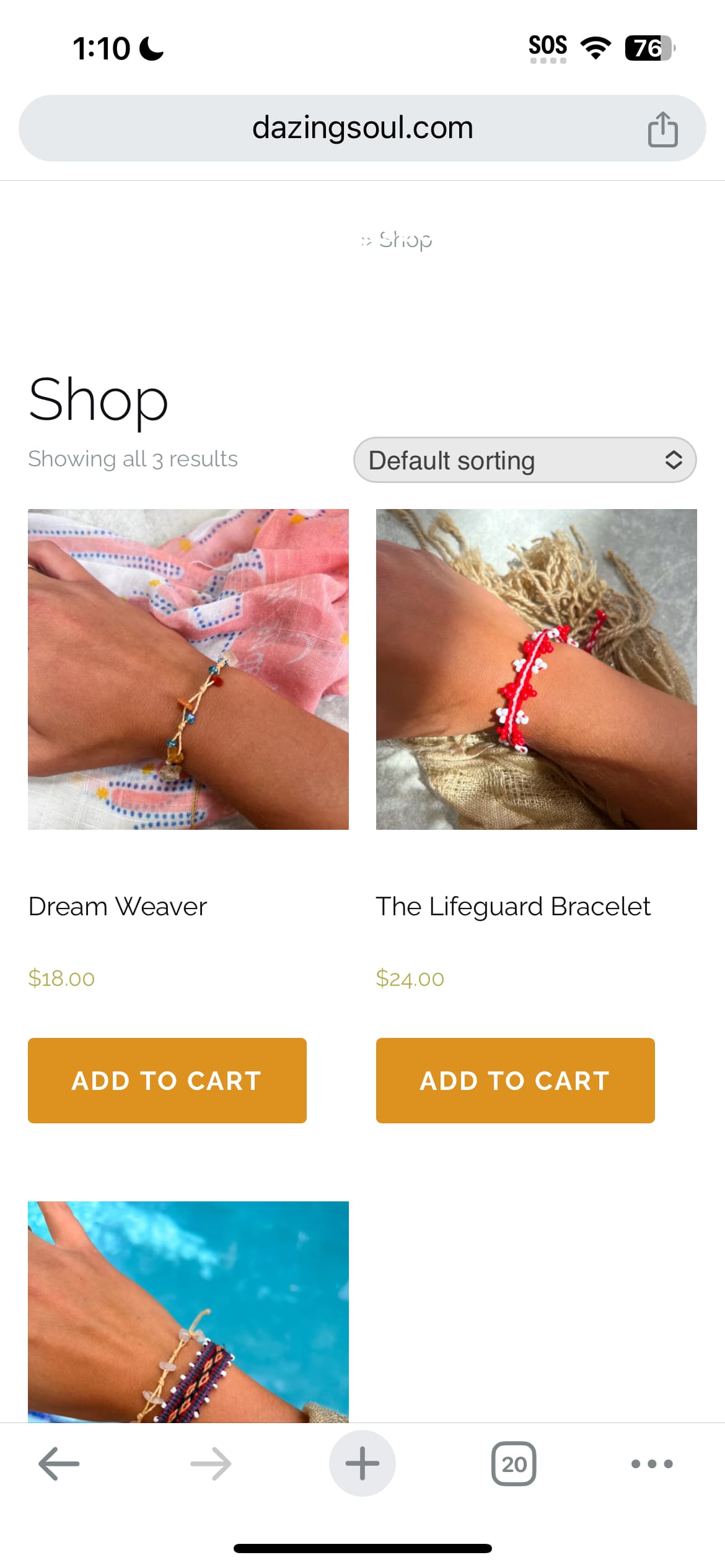Open a new browser tab
Viewport: 725px width, 1568px height.
tap(362, 1463)
